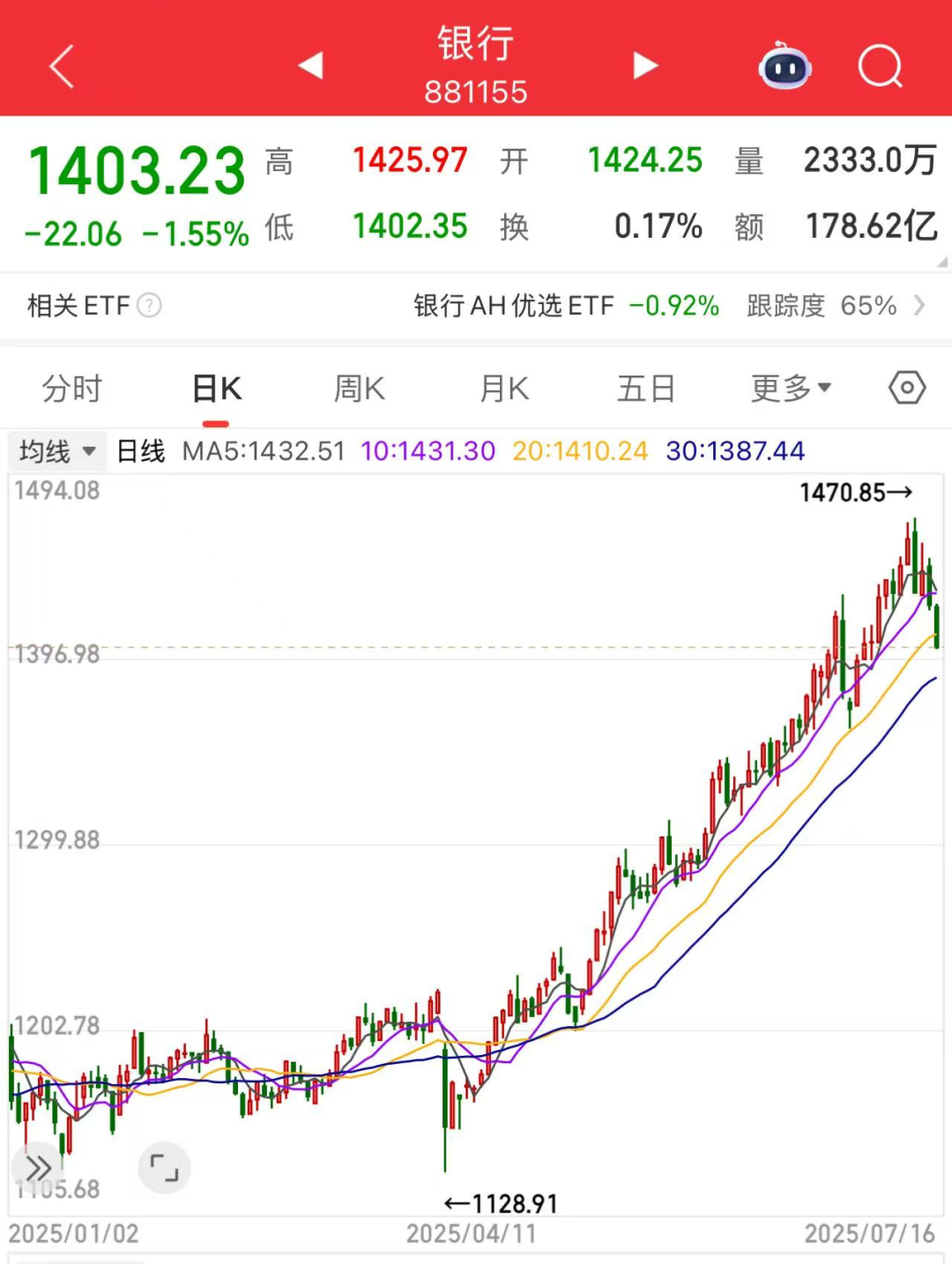
Task: Show help for 相关ETF
Action: (x=150, y=306)
